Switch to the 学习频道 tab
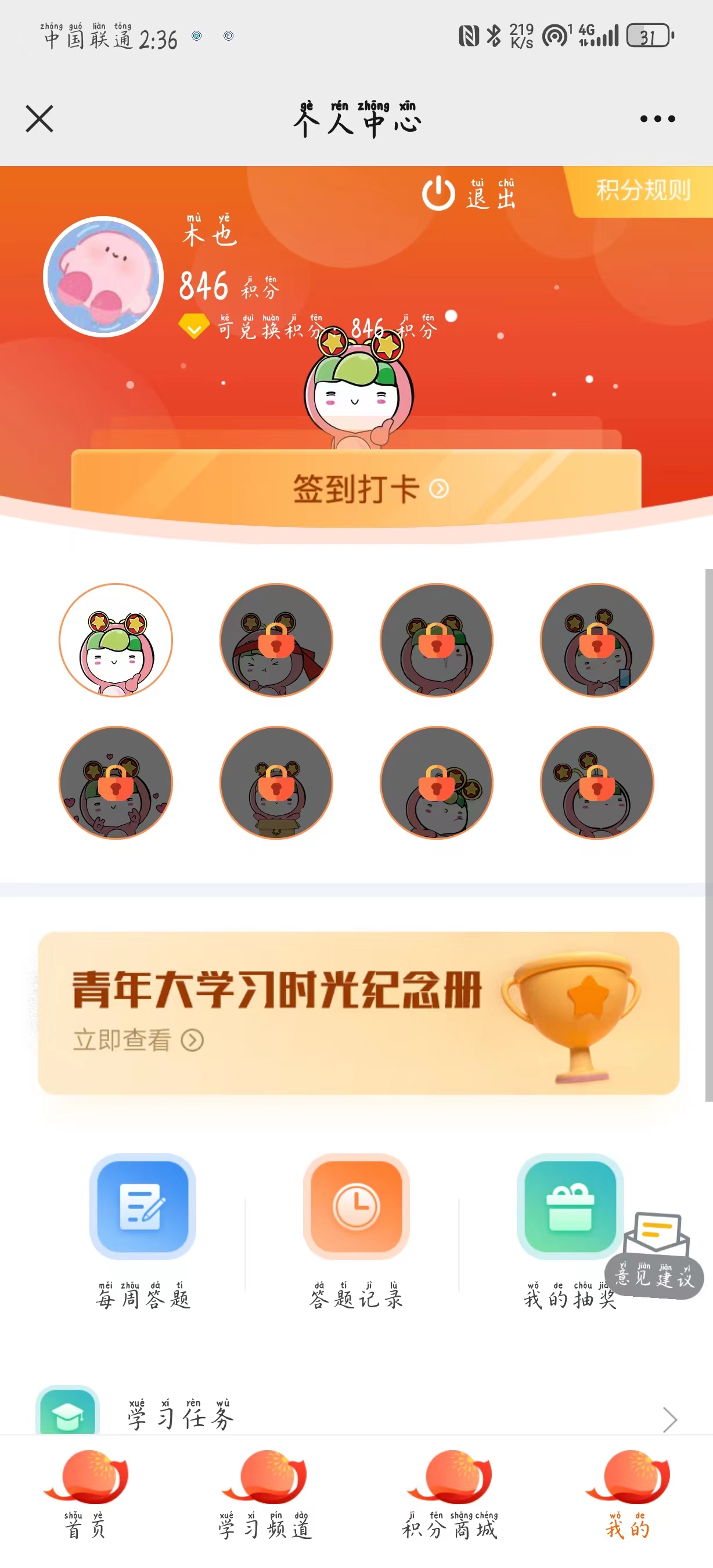This screenshot has width=713, height=1568. pyautogui.click(x=264, y=1493)
